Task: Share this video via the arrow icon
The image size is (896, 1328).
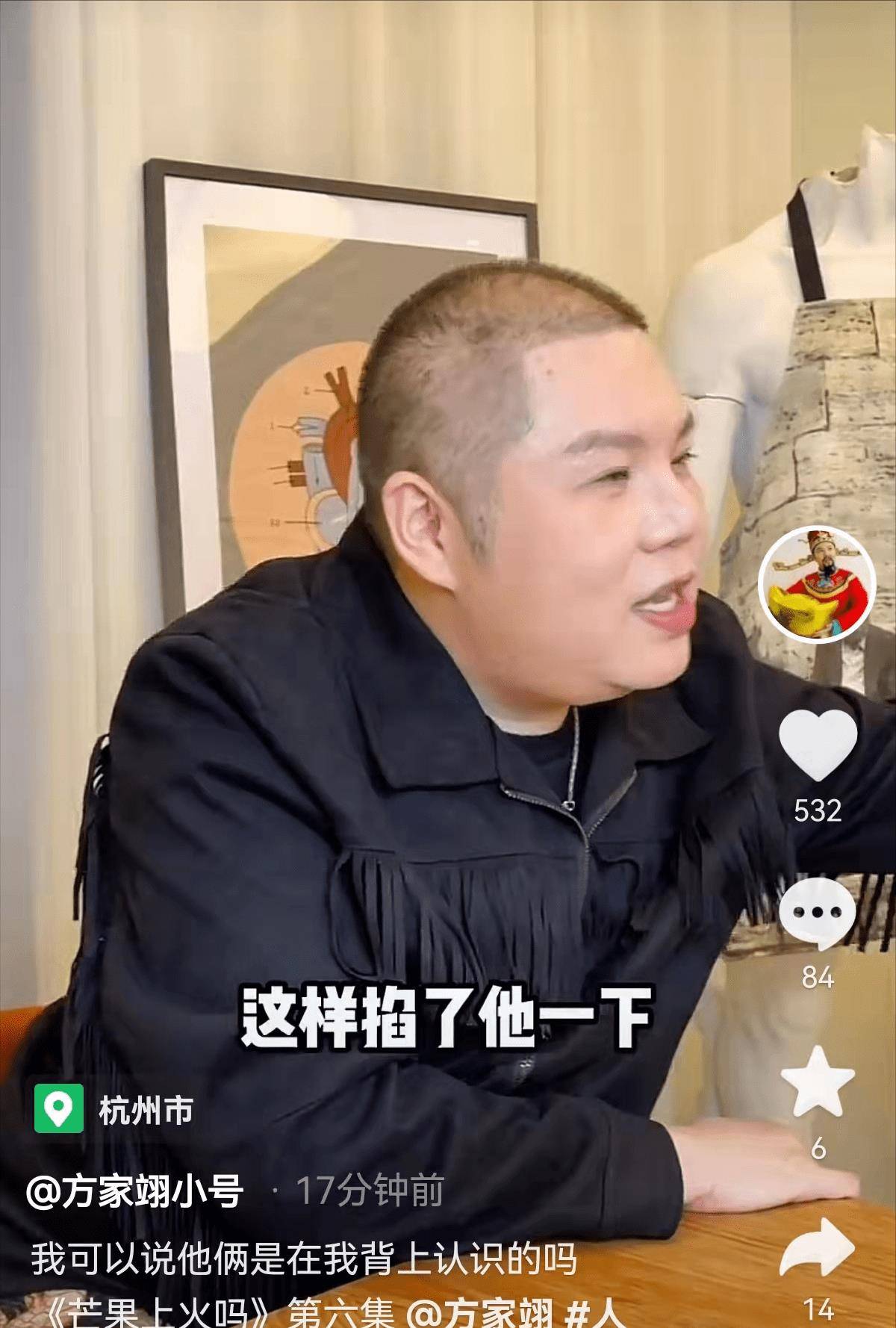Action: (x=818, y=1247)
